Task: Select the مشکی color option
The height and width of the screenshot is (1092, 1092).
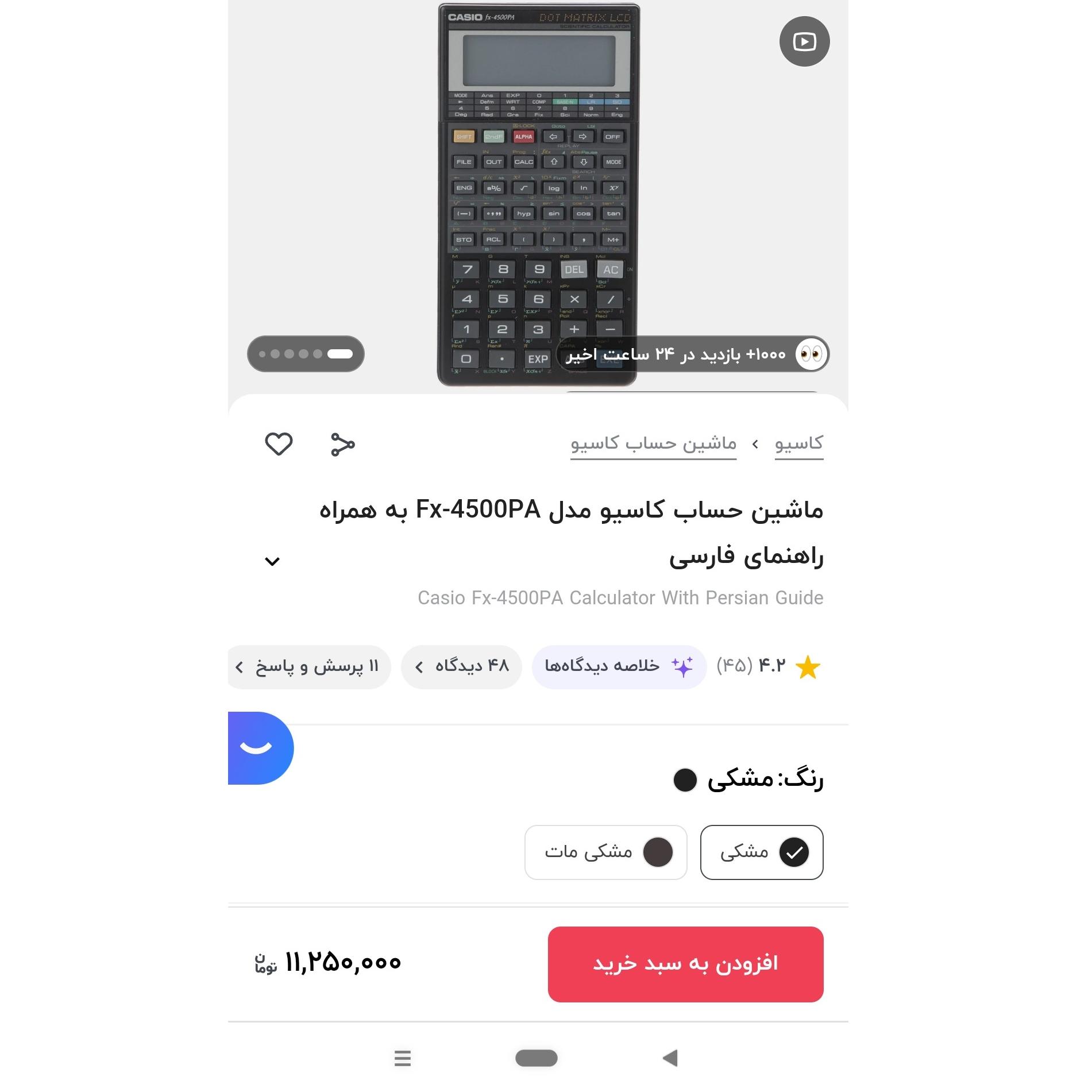Action: (x=761, y=852)
